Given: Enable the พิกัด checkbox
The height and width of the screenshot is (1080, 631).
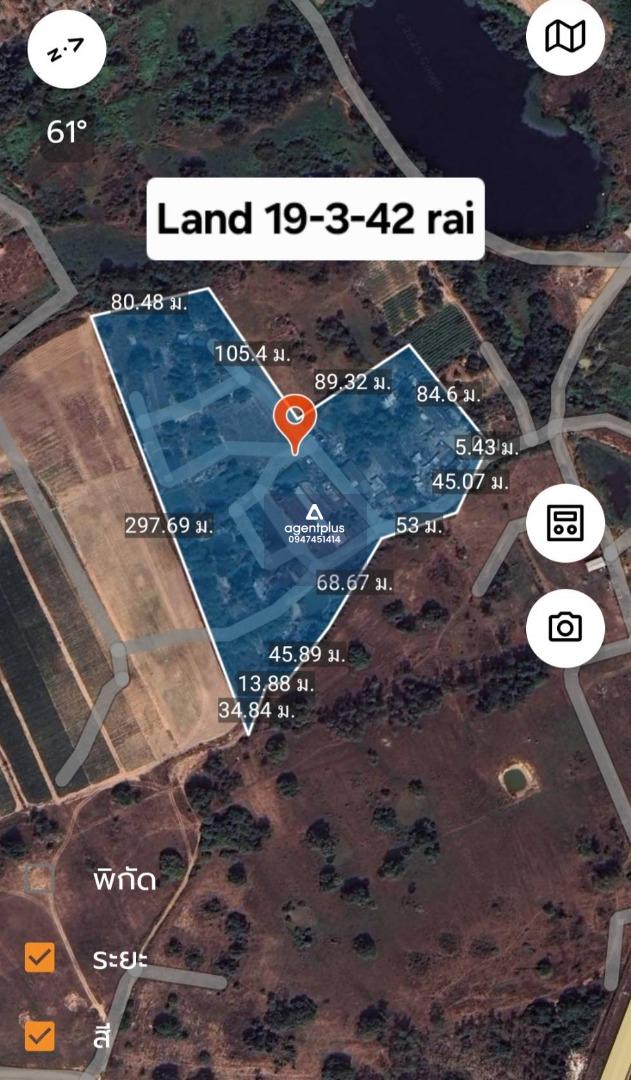Looking at the screenshot, I should pyautogui.click(x=40, y=878).
